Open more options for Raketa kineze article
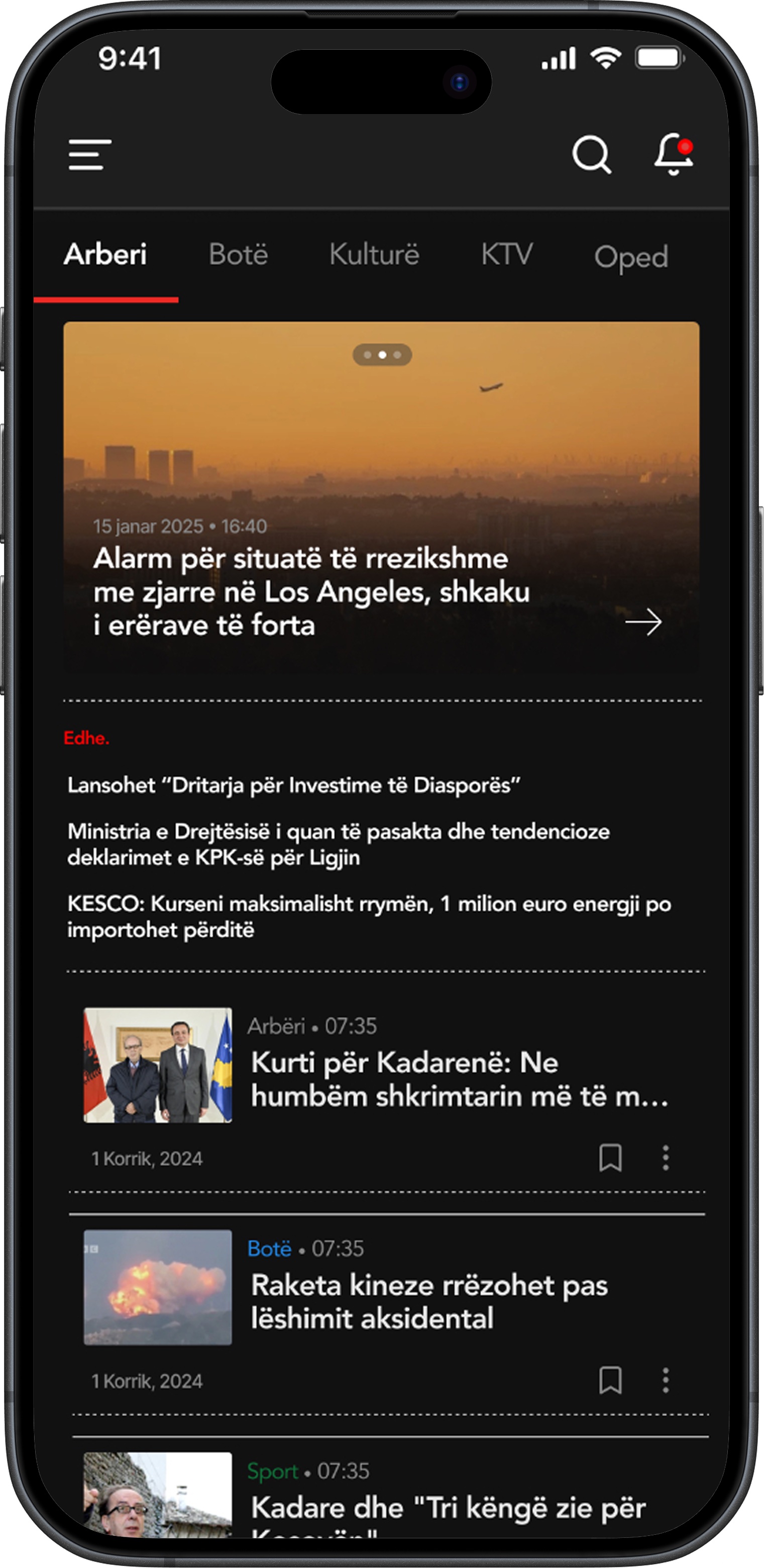 click(x=666, y=1381)
